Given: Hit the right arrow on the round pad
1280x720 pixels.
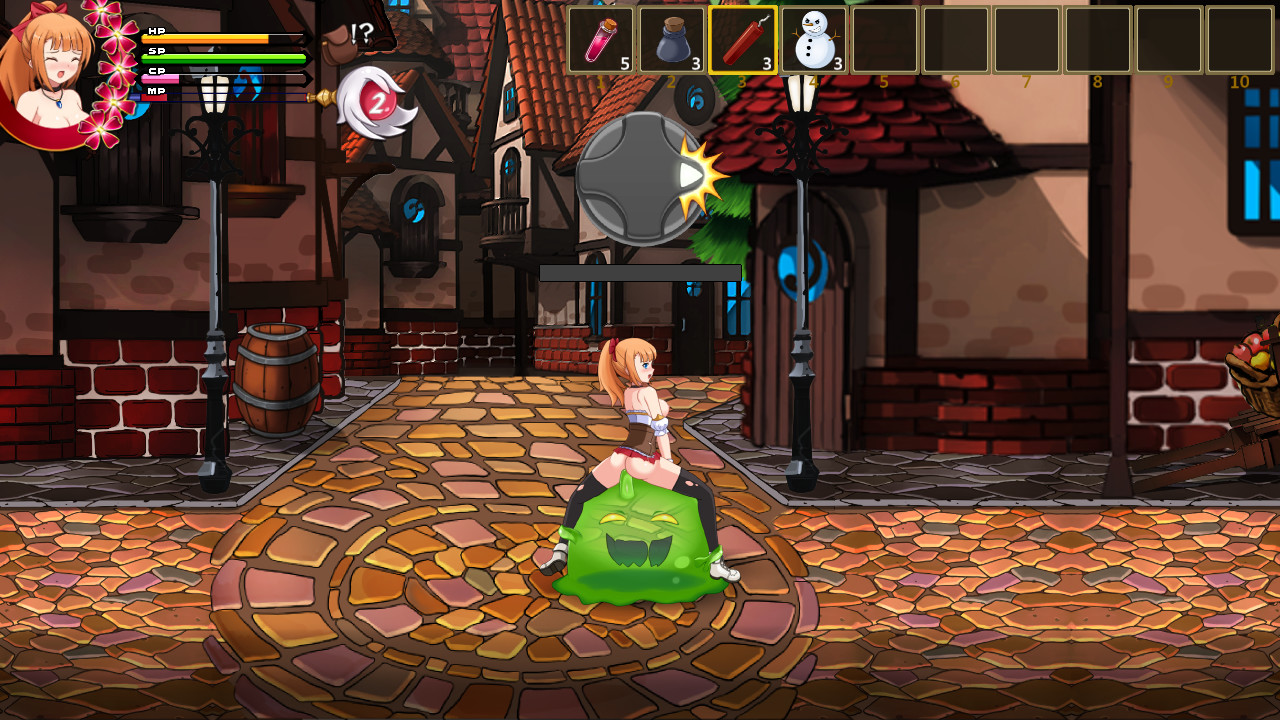Looking at the screenshot, I should coord(691,177).
